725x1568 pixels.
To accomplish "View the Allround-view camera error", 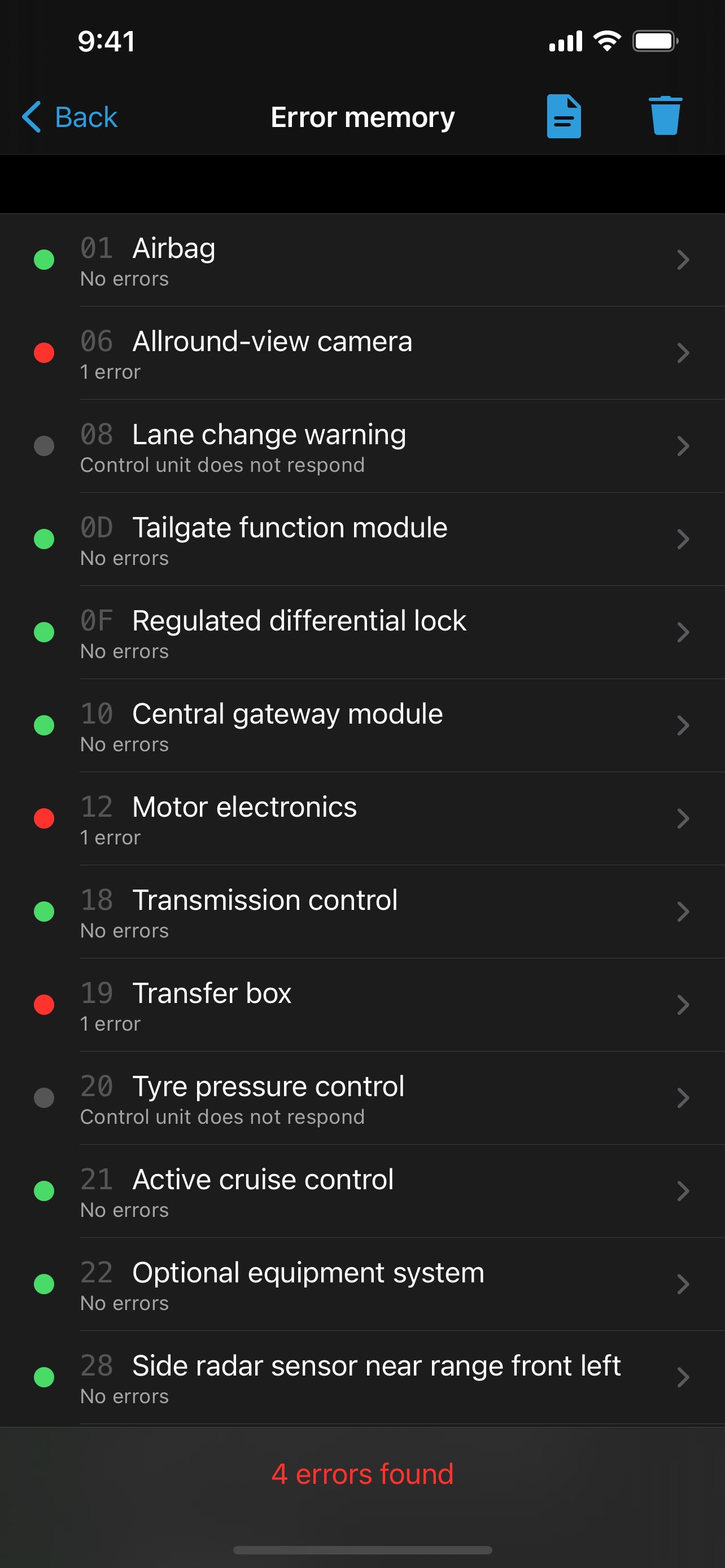I will [363, 353].
